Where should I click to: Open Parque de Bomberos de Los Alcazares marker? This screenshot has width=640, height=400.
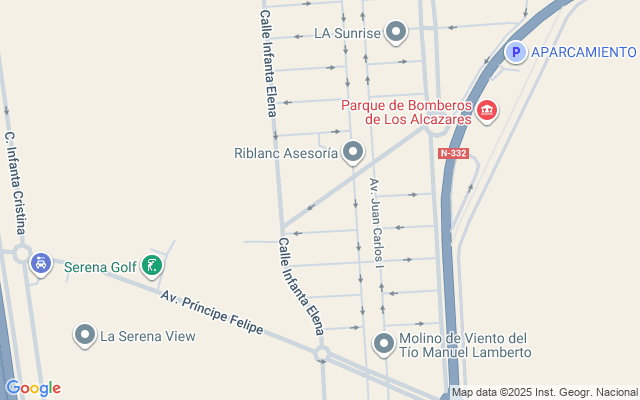pyautogui.click(x=487, y=111)
